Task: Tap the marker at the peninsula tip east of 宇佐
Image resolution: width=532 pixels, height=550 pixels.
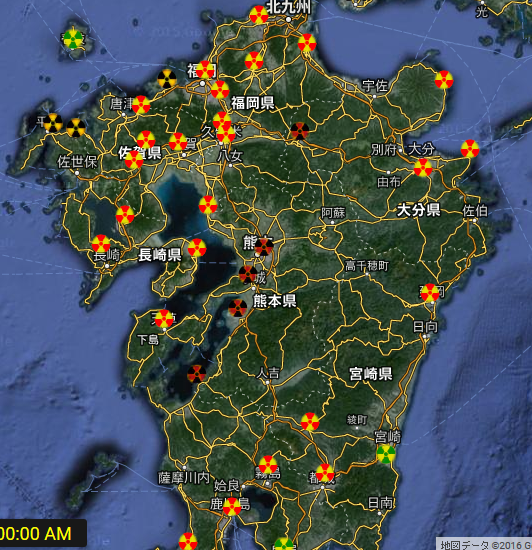Action: 444,80
